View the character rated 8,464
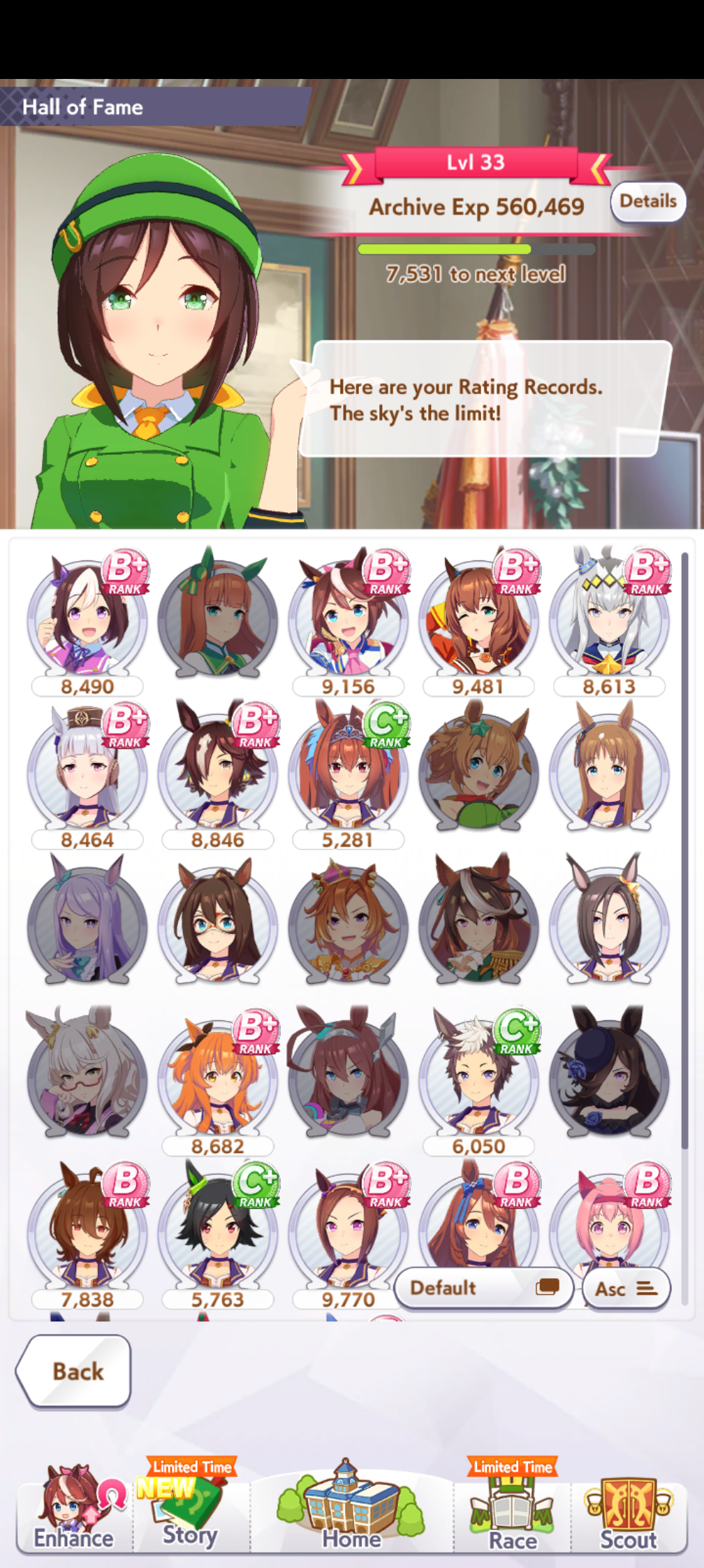The width and height of the screenshot is (704, 1568). tap(87, 776)
